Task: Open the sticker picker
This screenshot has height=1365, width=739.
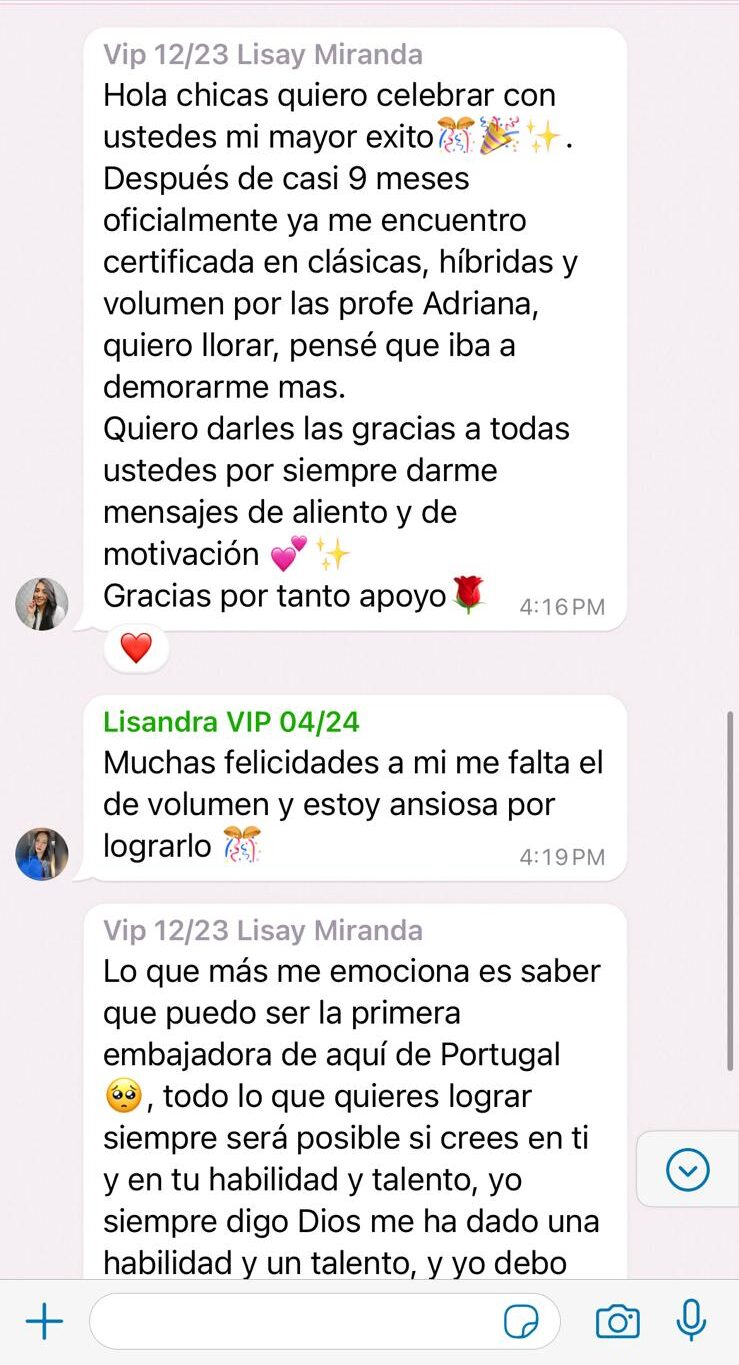Action: click(x=521, y=1322)
